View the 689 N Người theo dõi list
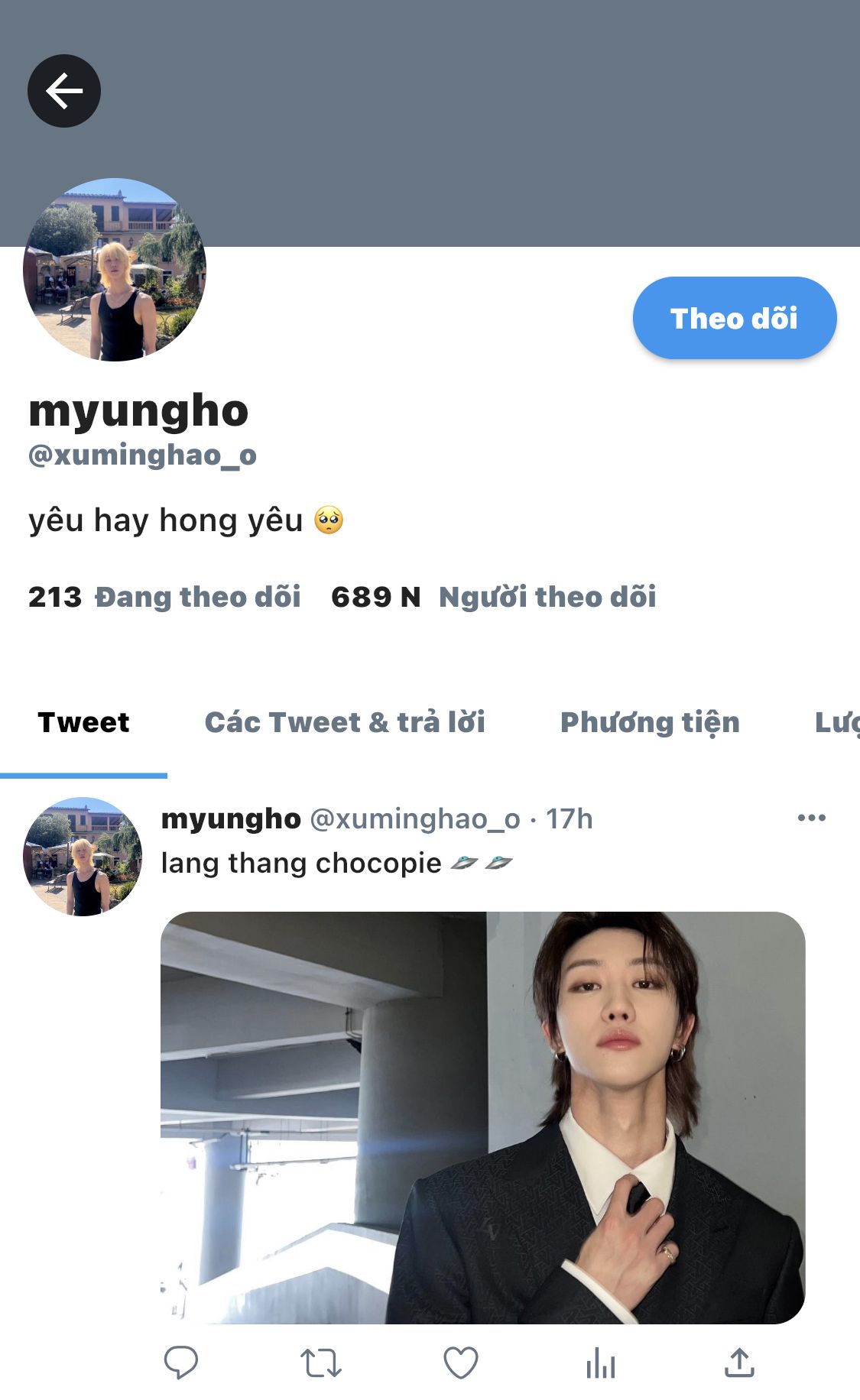The width and height of the screenshot is (860, 1400). [x=494, y=597]
